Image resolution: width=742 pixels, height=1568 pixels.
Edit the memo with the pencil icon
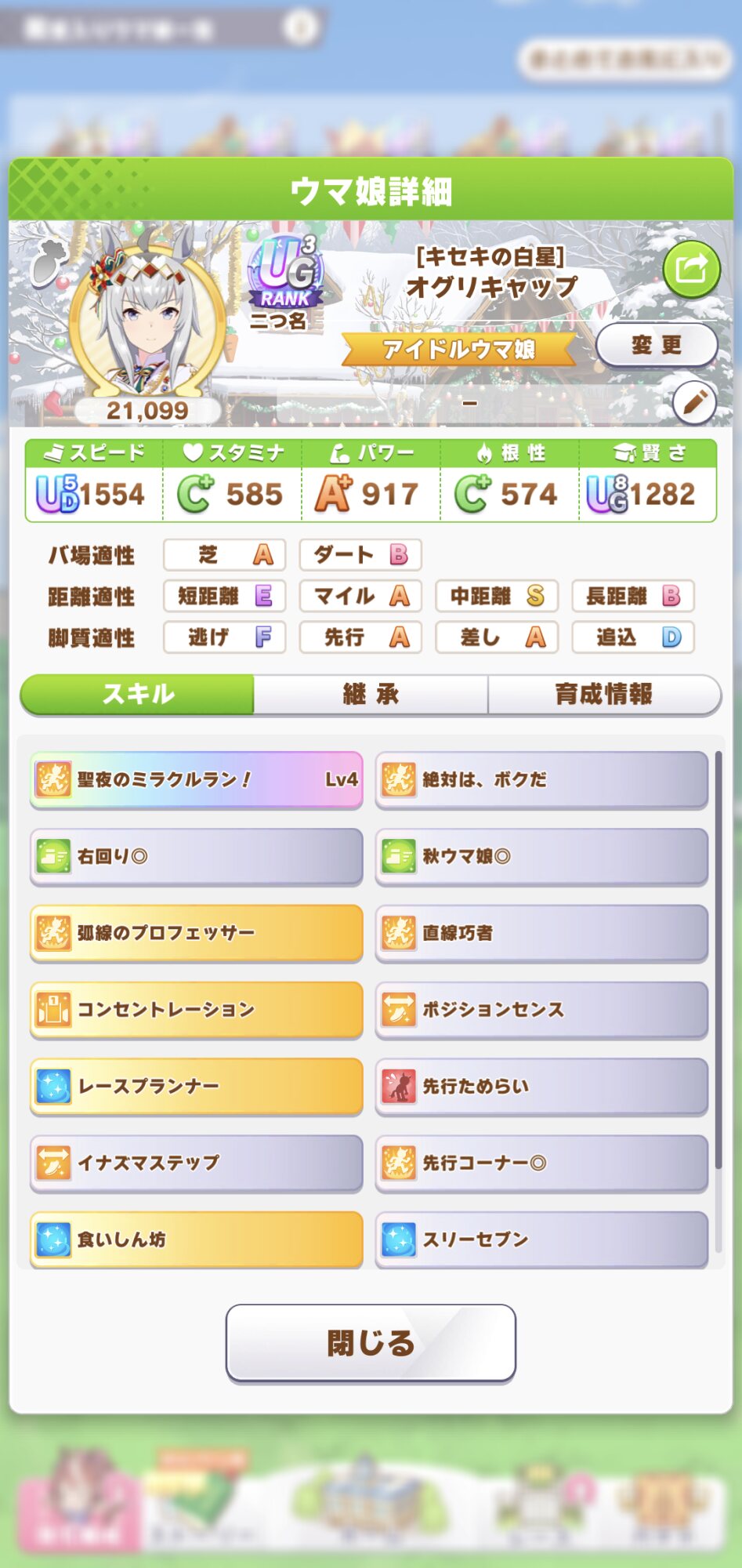694,403
